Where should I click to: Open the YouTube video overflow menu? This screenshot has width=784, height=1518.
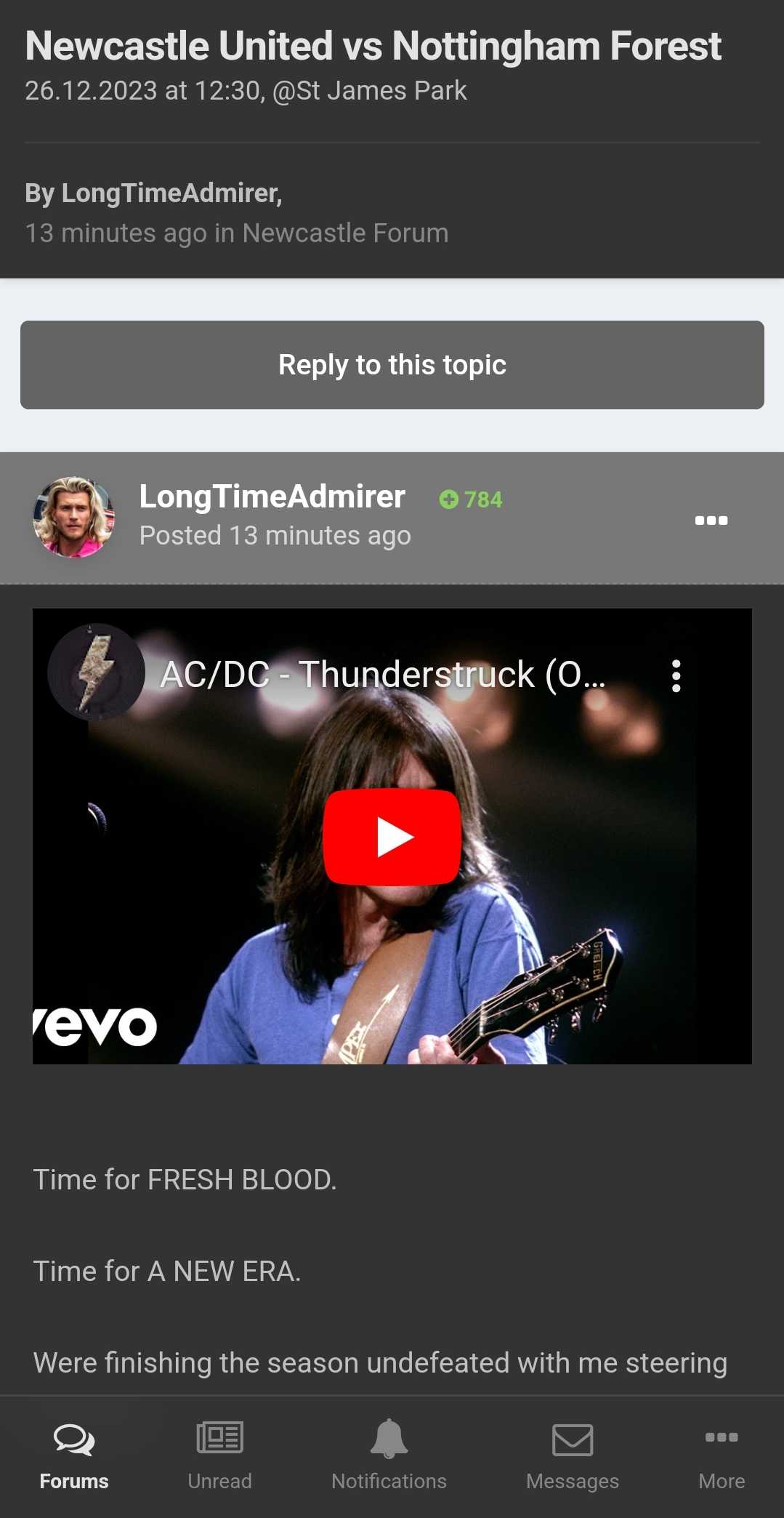676,675
